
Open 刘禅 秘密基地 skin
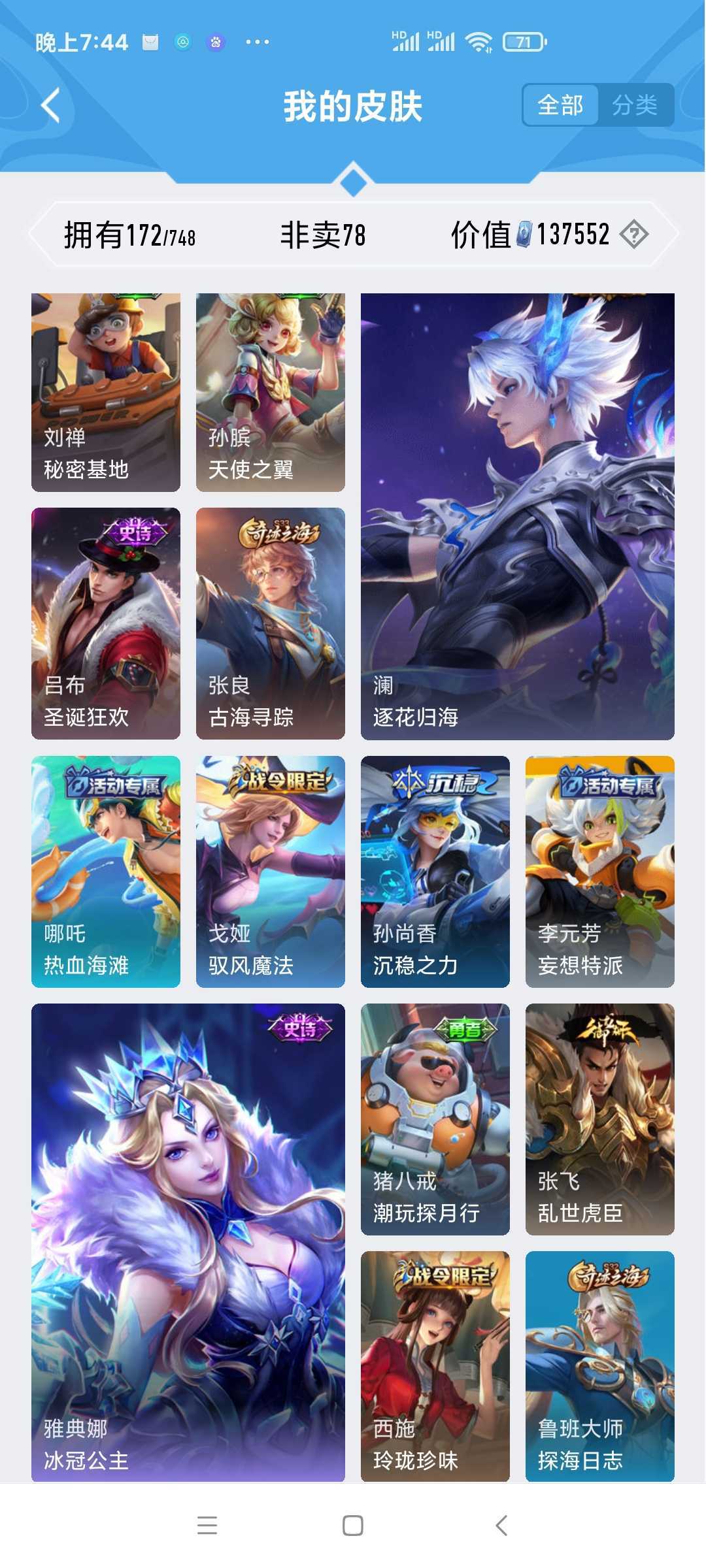tap(106, 392)
